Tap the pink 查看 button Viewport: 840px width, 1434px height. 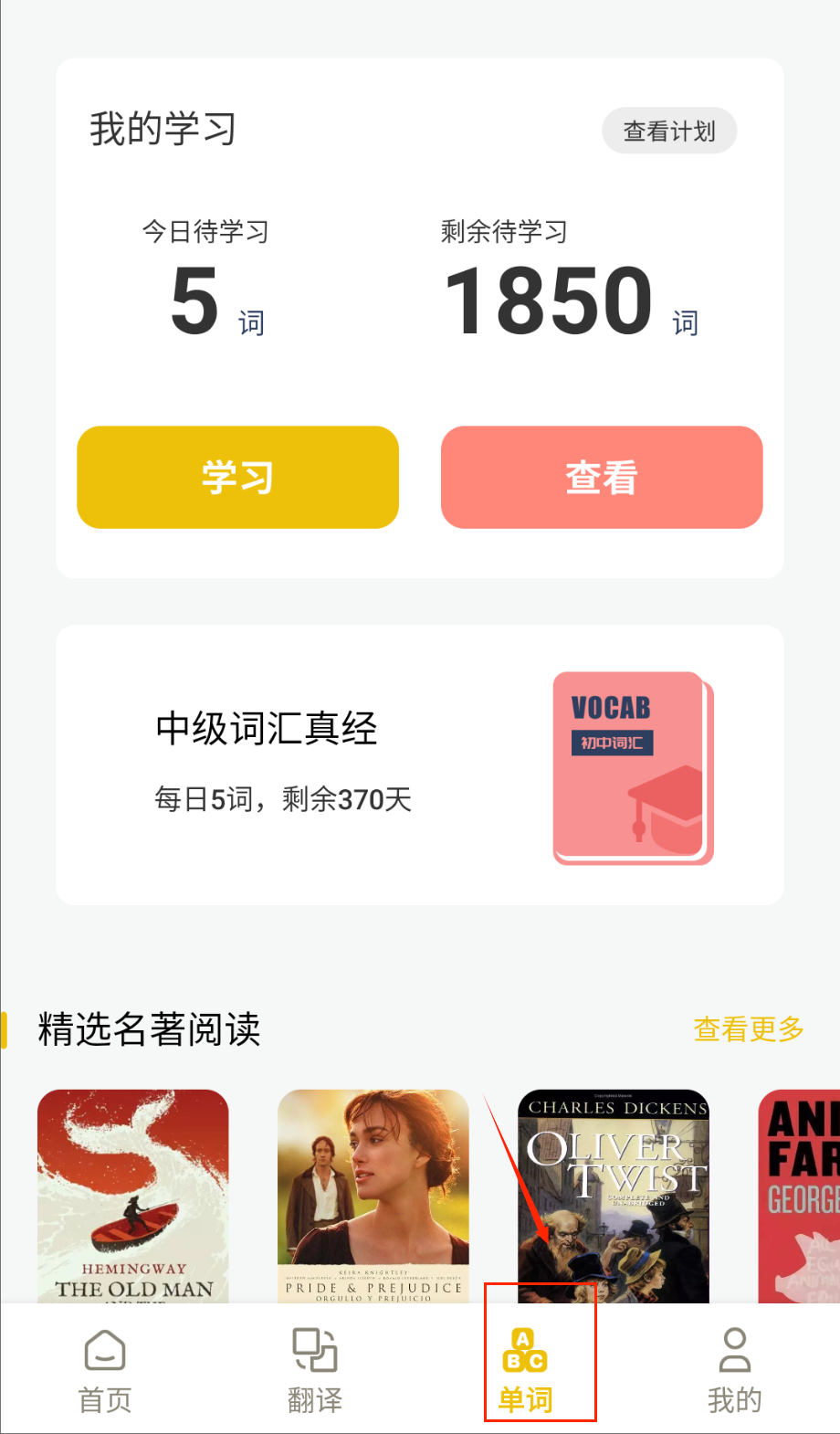pos(601,477)
